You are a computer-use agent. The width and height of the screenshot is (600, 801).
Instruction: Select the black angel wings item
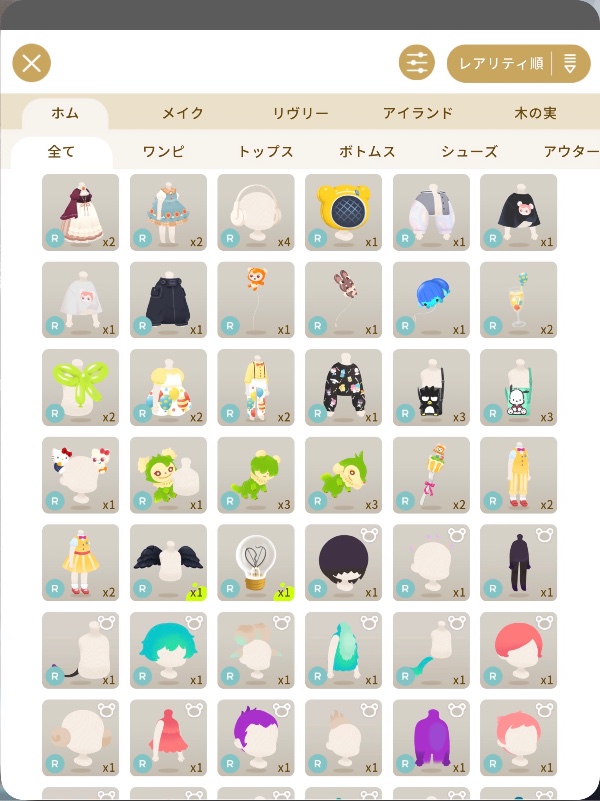coord(168,562)
